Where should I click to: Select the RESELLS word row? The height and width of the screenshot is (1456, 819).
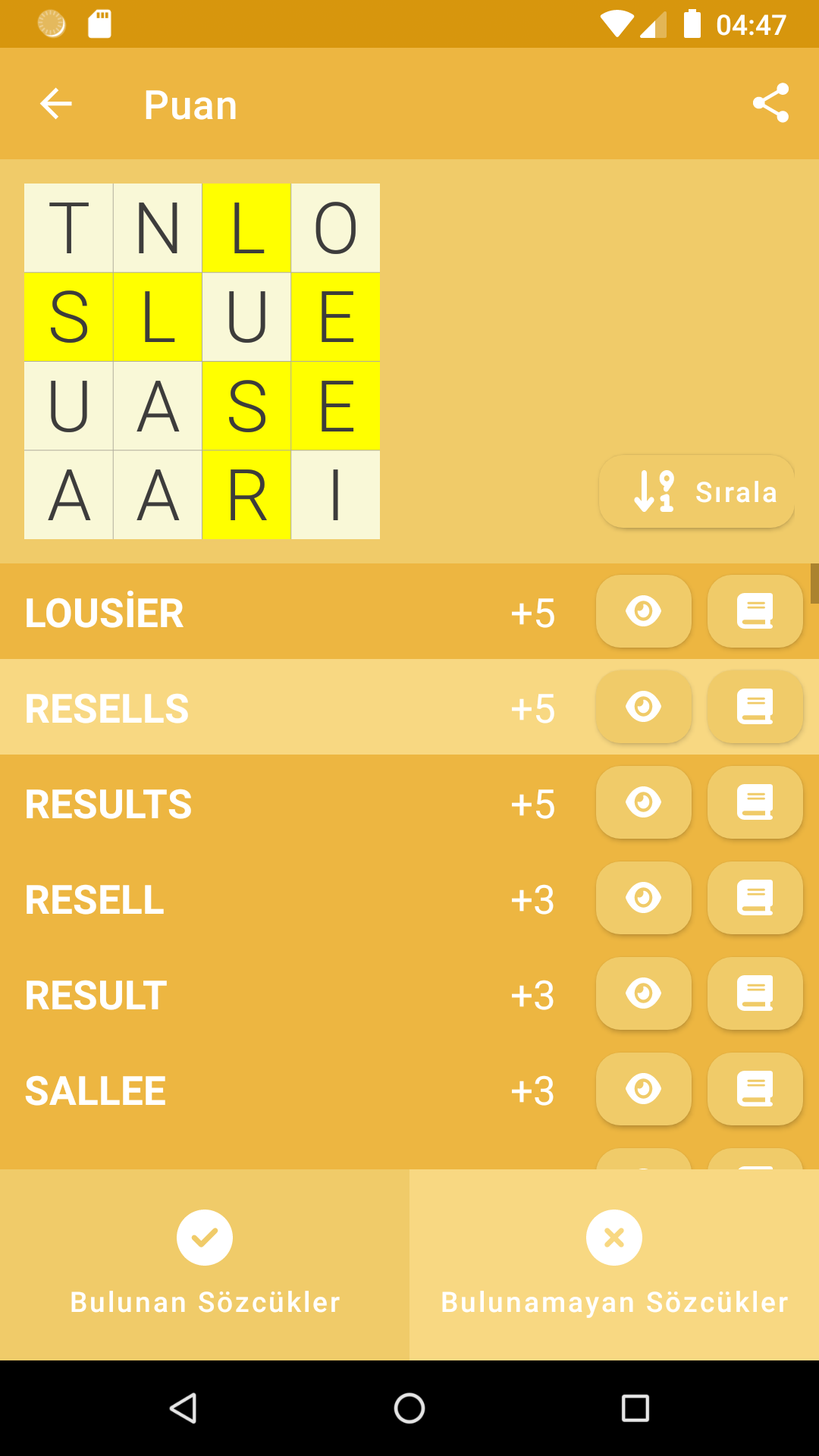[227, 708]
